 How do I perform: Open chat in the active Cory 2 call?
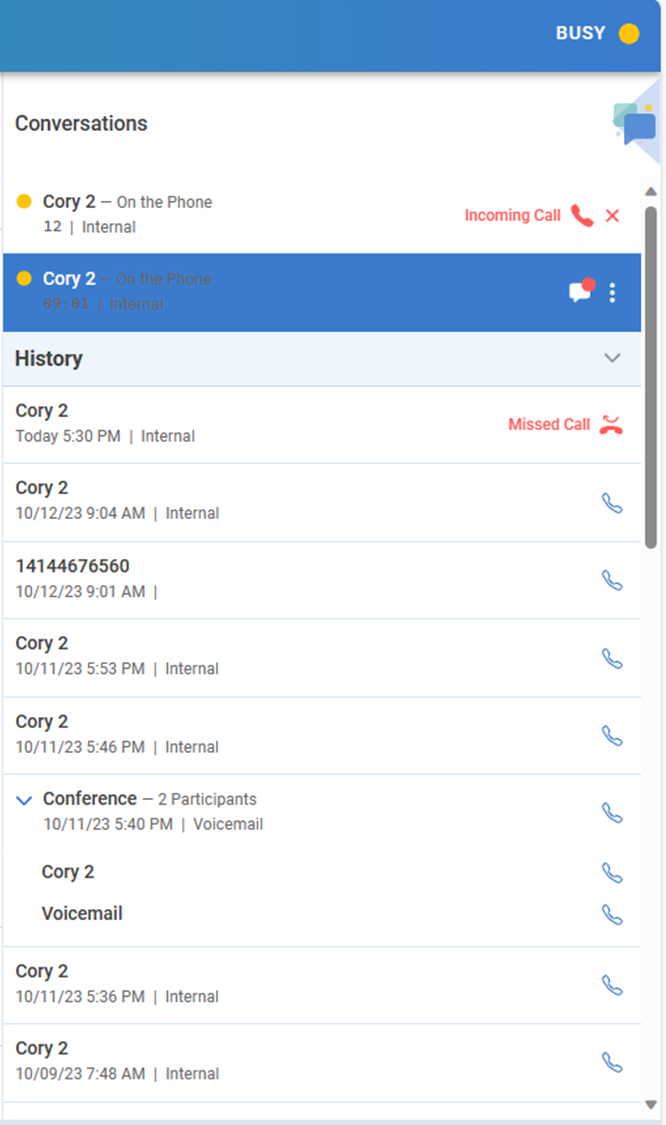pyautogui.click(x=580, y=292)
